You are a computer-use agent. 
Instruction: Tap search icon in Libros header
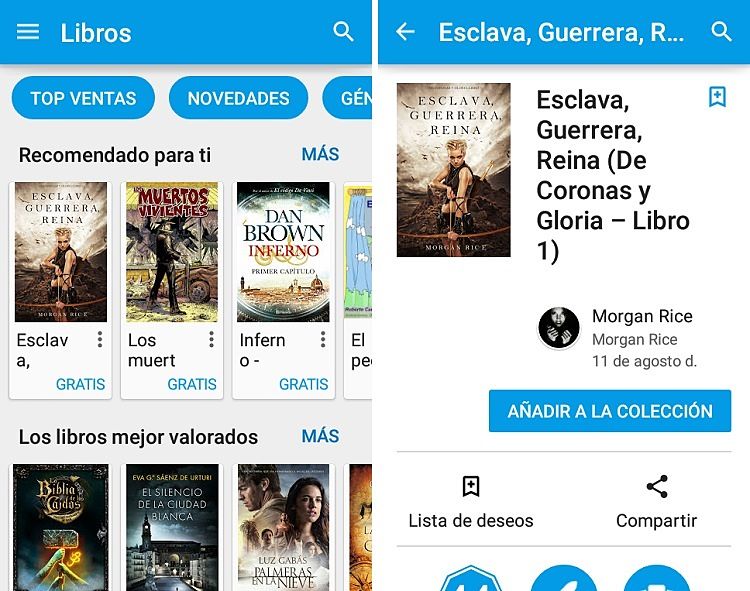tap(343, 32)
